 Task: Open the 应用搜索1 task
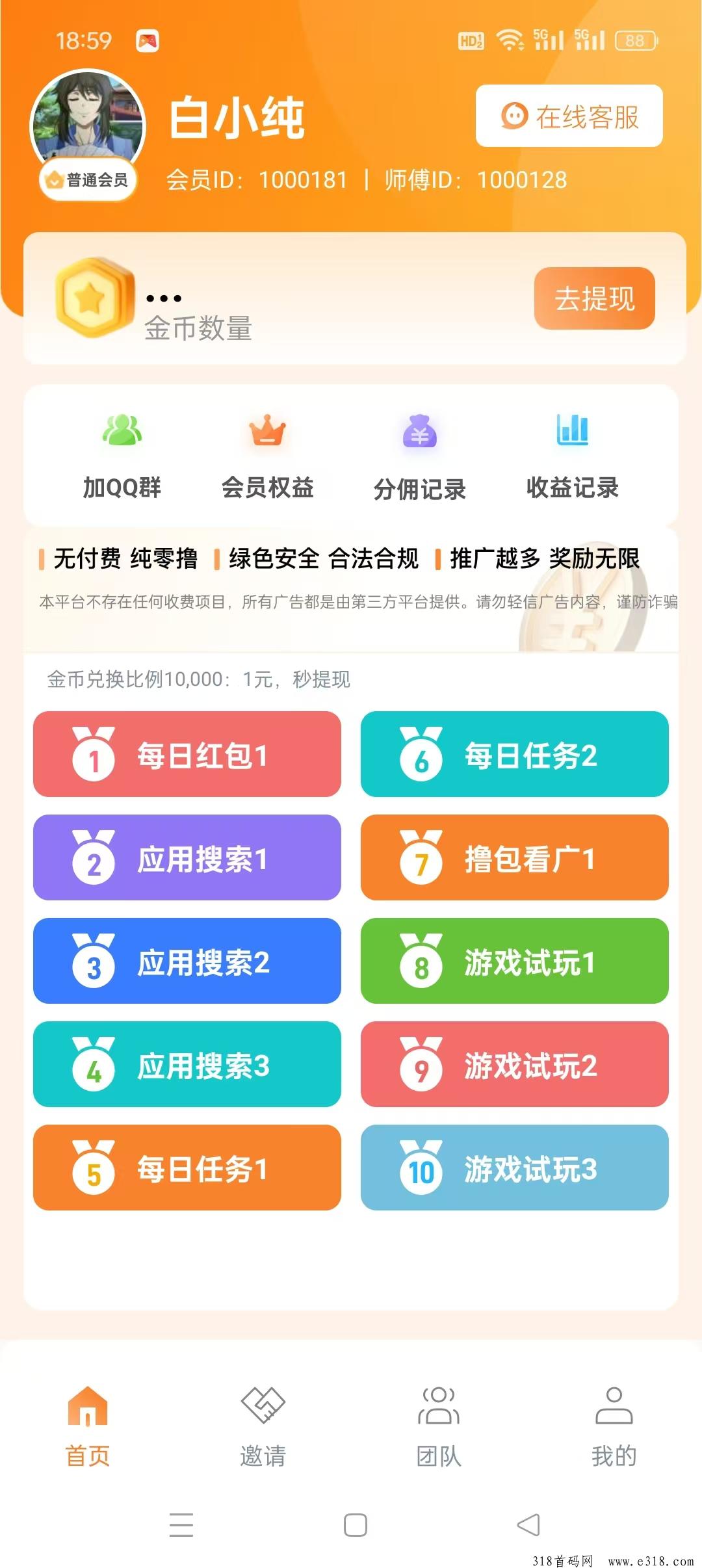coord(187,857)
